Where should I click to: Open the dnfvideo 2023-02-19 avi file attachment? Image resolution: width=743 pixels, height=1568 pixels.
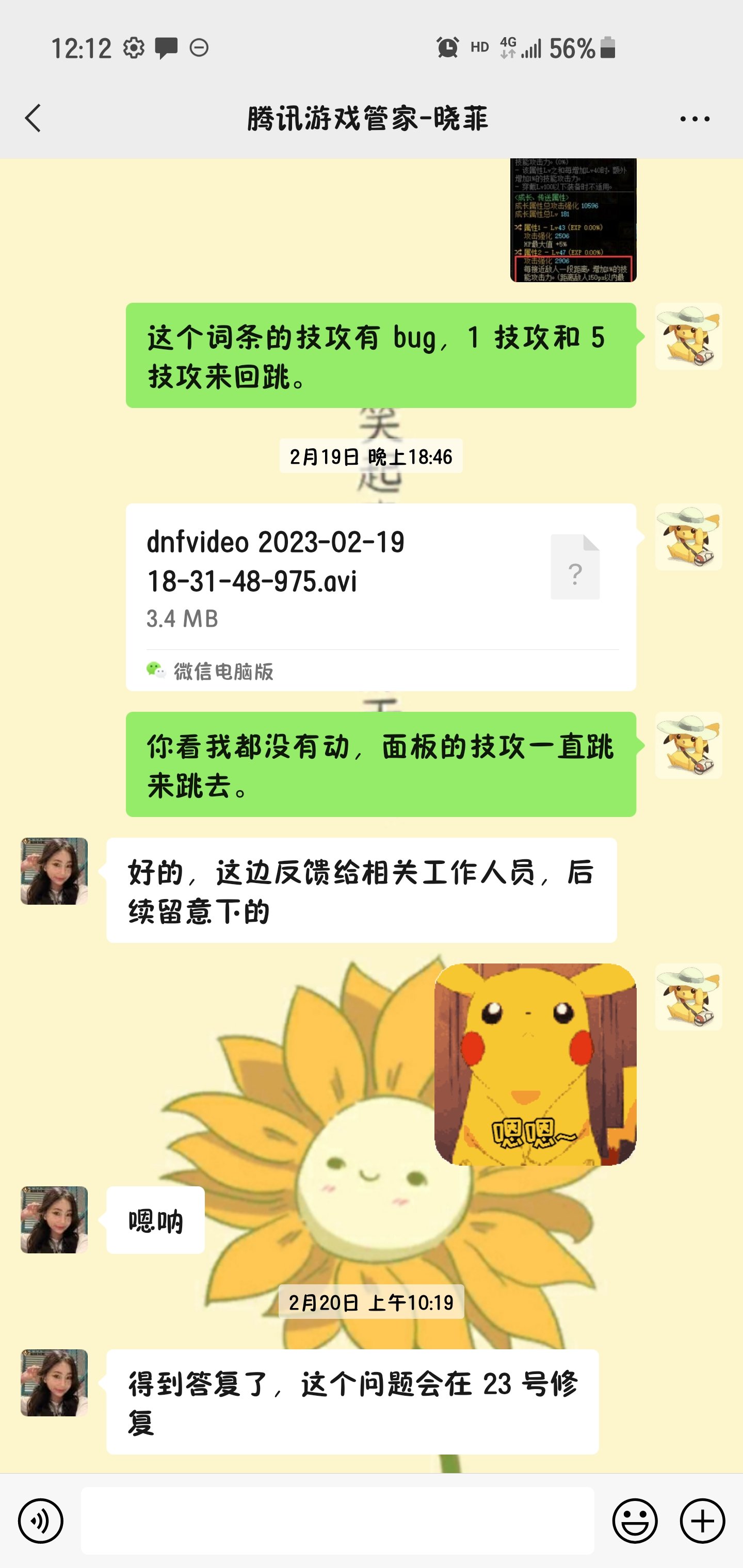381,597
